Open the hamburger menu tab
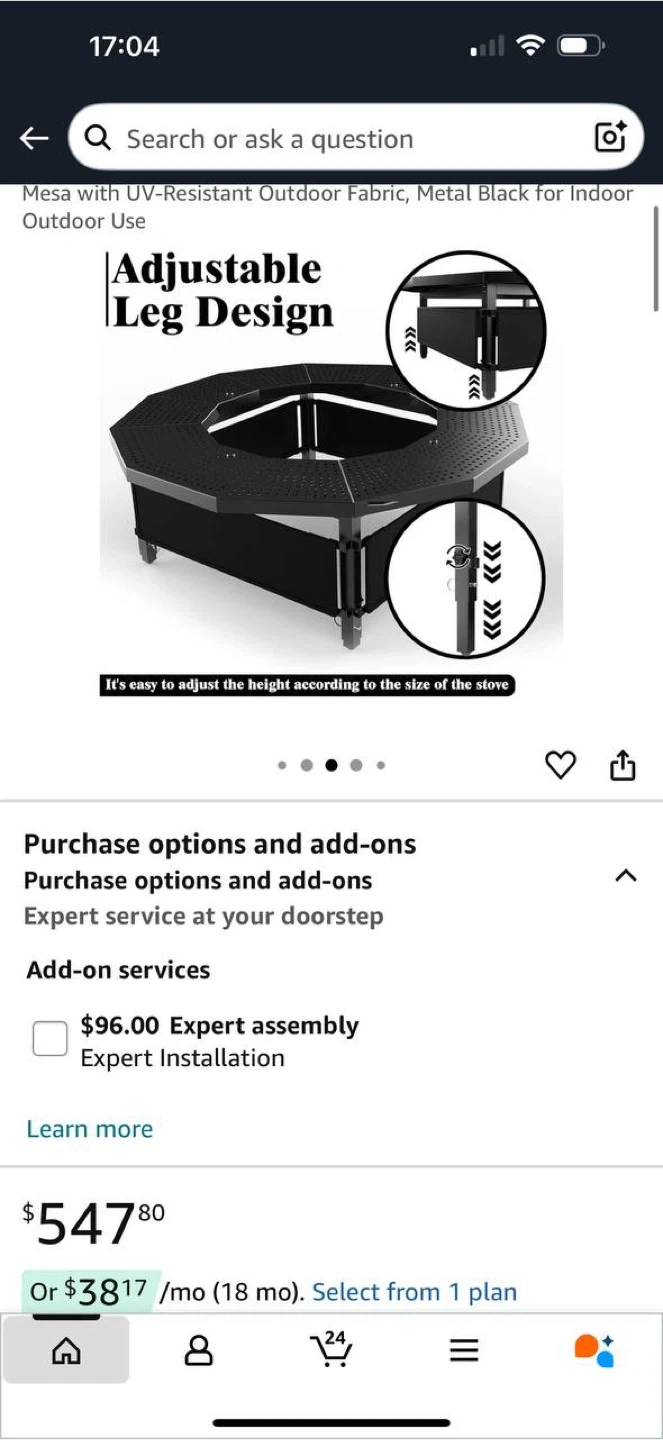663x1440 pixels. coord(463,1351)
